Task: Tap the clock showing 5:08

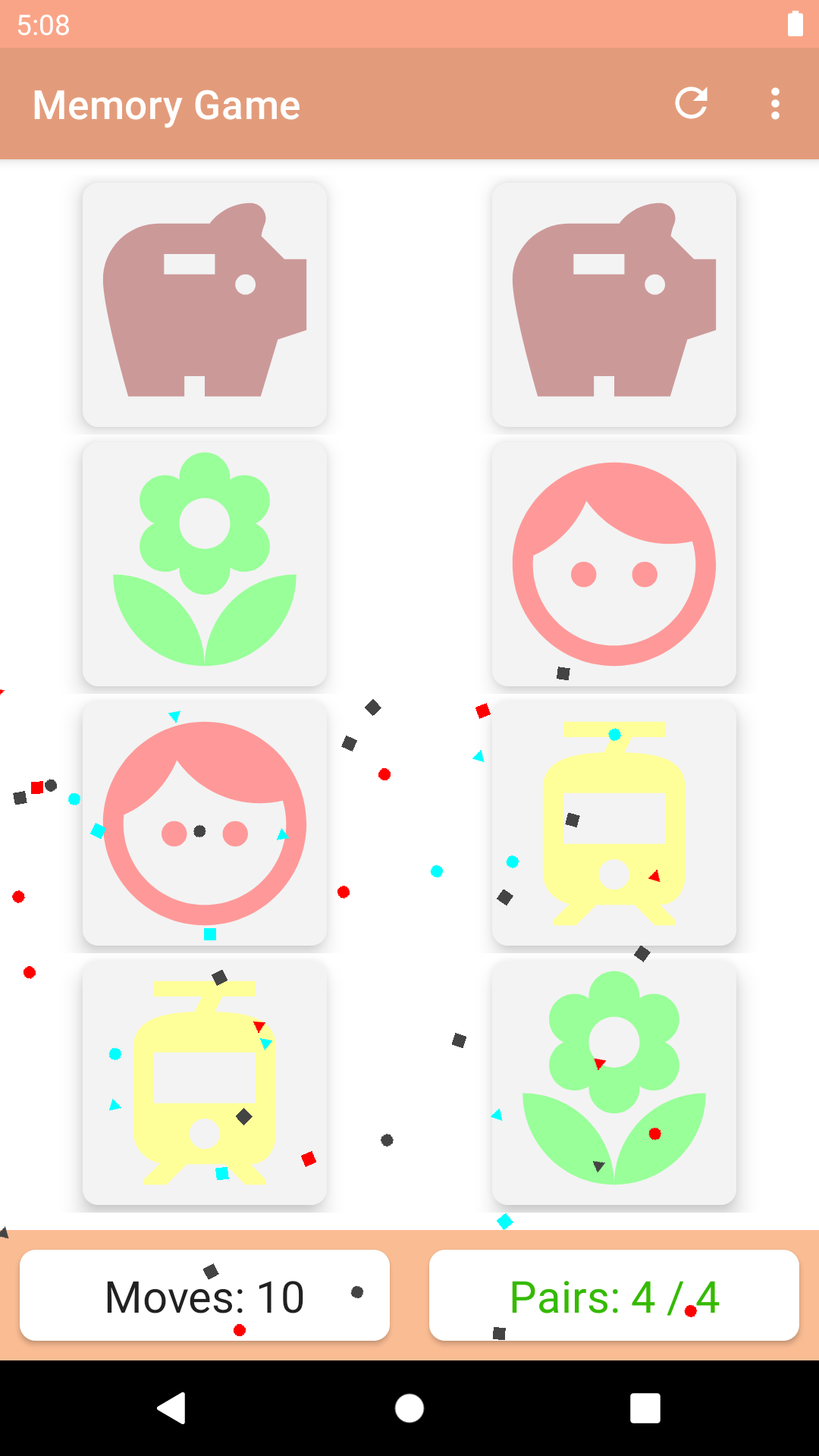Action: click(x=43, y=25)
